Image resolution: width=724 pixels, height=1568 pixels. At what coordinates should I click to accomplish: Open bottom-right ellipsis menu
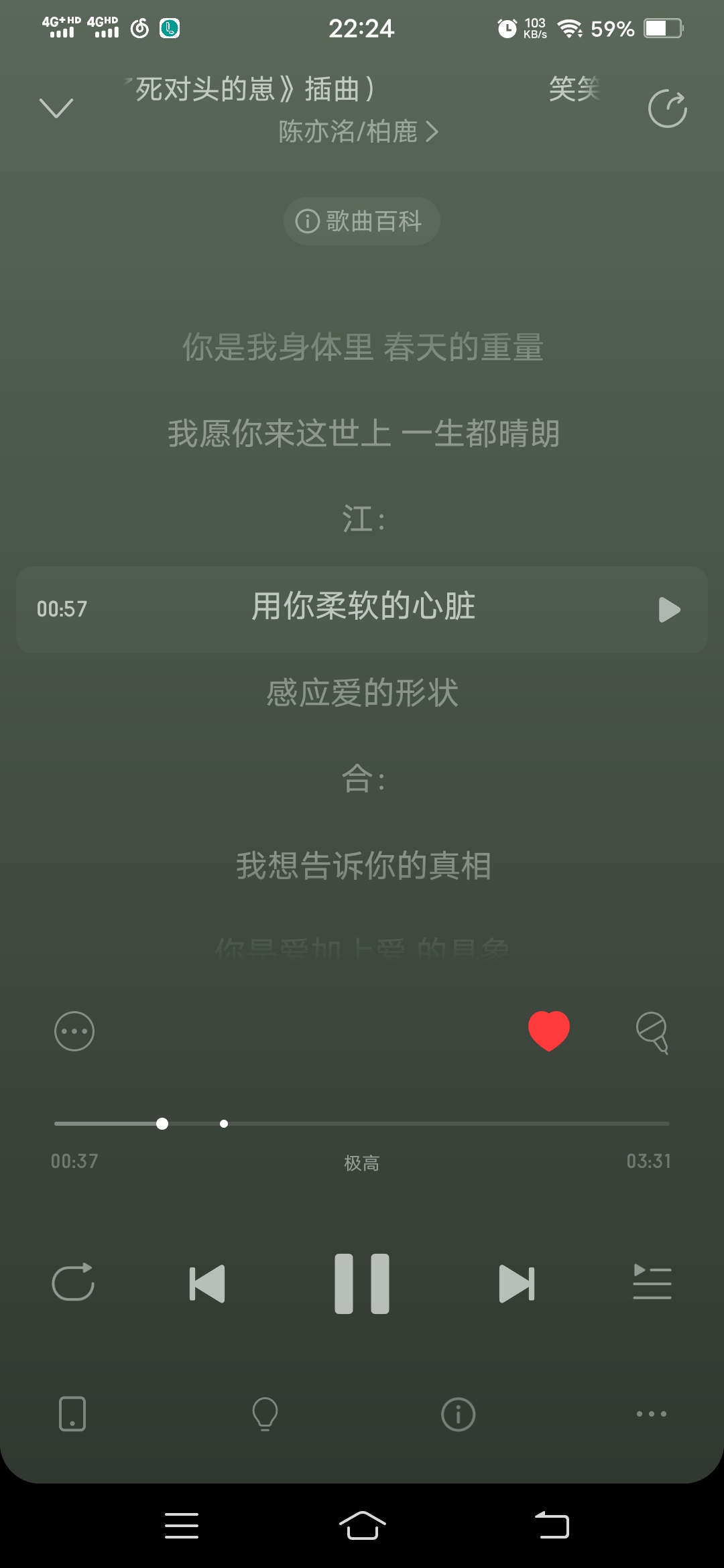[652, 1414]
